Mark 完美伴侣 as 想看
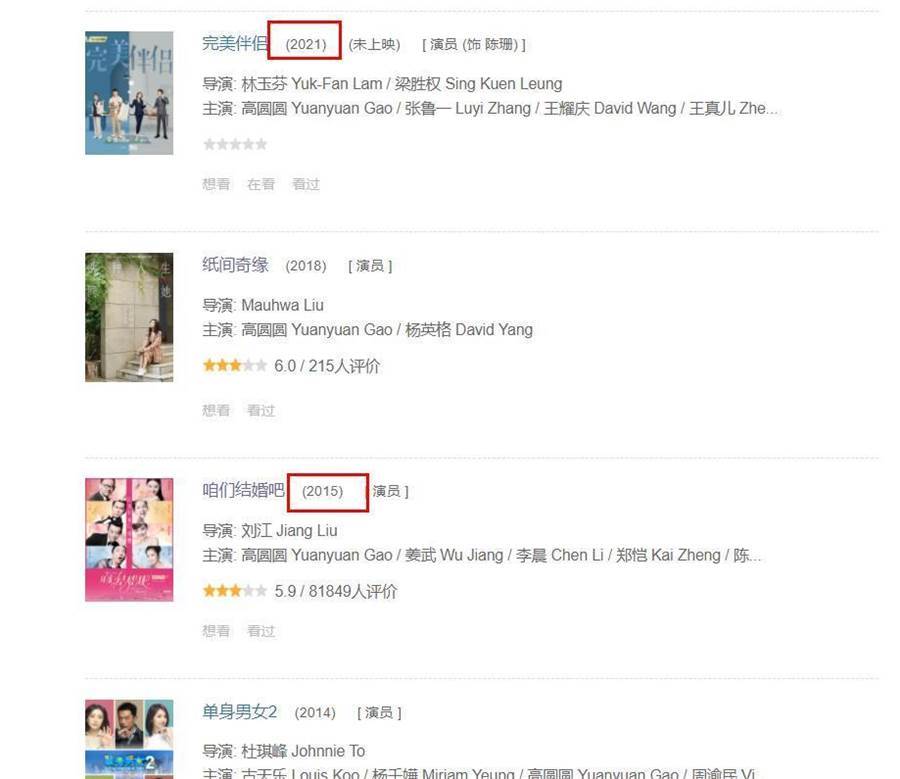The height and width of the screenshot is (779, 900). 216,184
